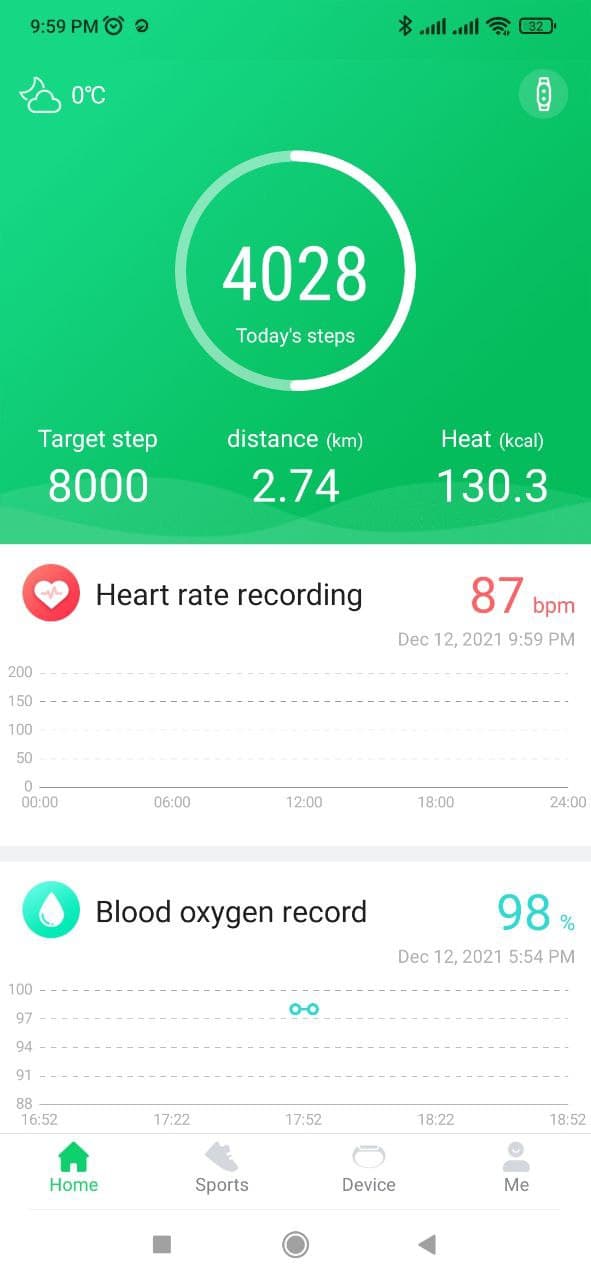This screenshot has width=591, height=1280.
Task: Open the smartwatch device icon
Action: coord(543,95)
